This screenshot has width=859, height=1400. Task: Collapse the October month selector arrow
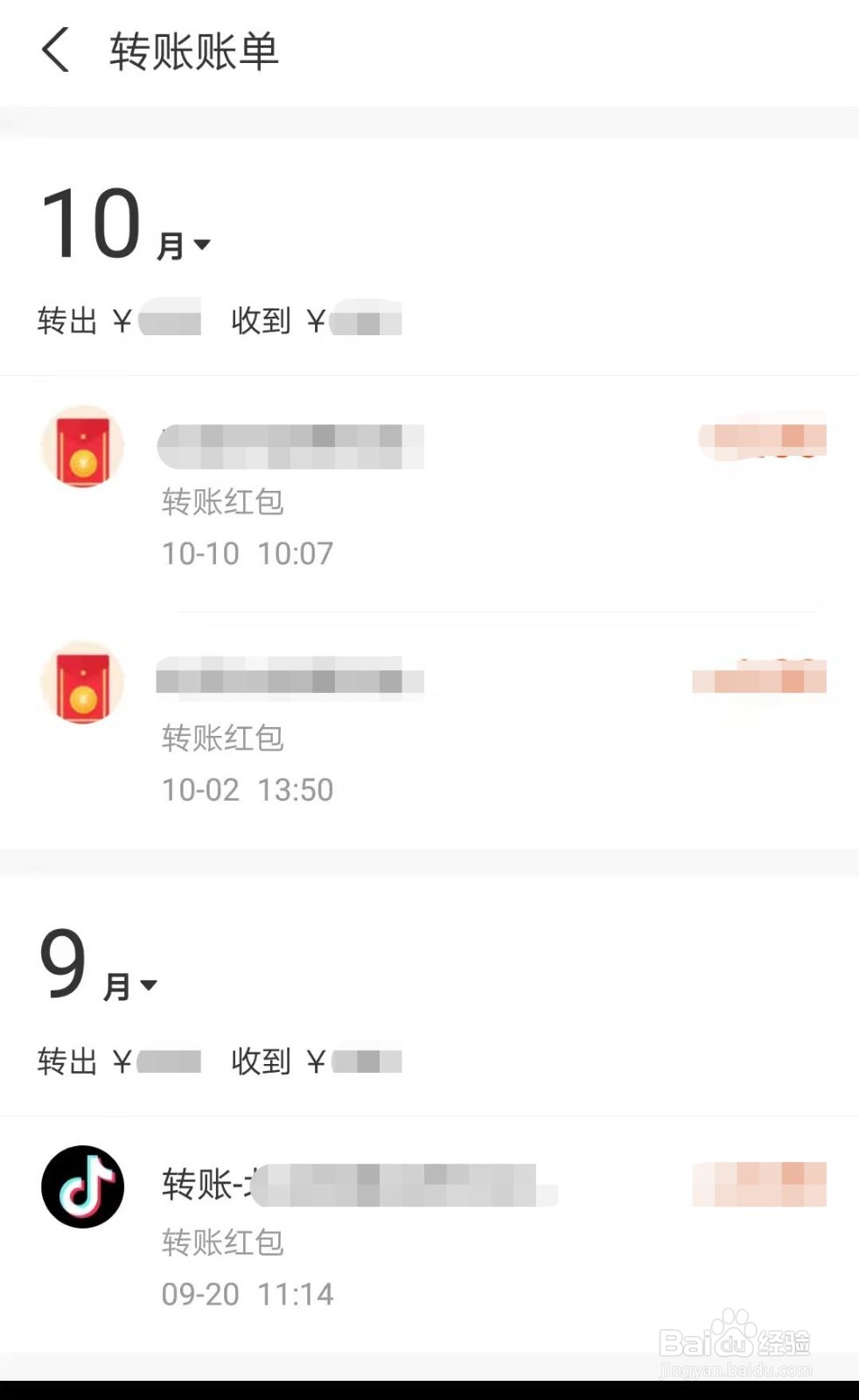(204, 245)
